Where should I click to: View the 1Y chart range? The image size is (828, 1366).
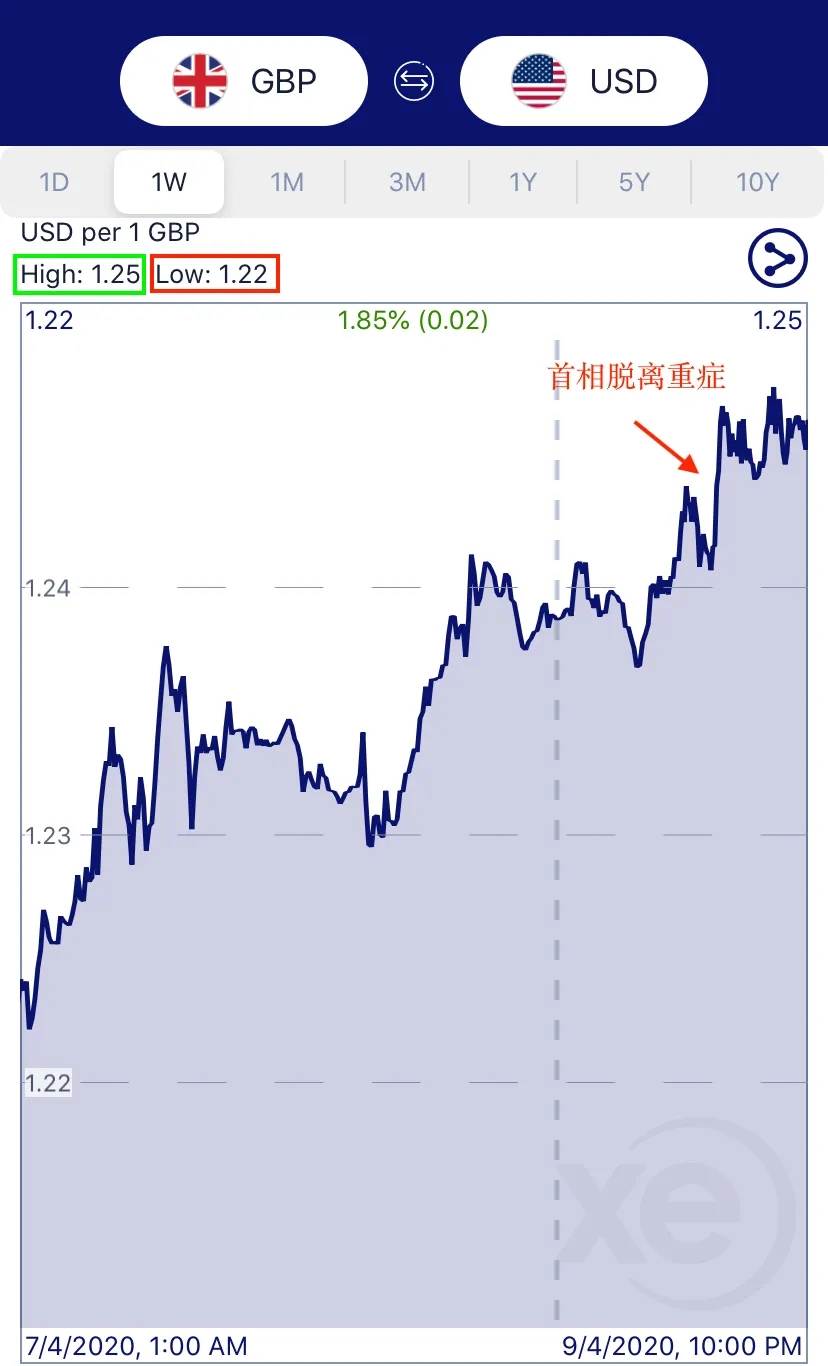click(523, 182)
